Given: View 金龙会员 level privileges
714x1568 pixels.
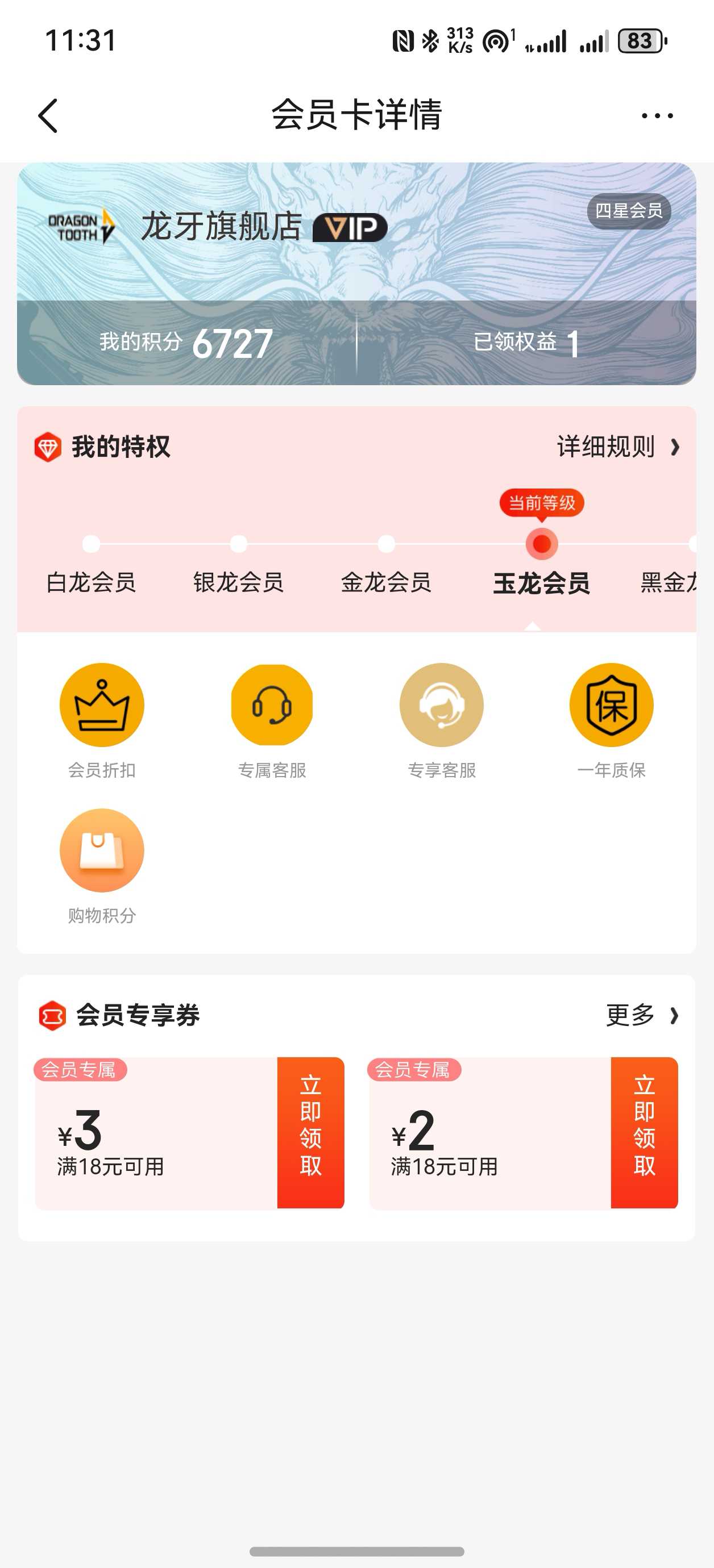Looking at the screenshot, I should click(385, 582).
